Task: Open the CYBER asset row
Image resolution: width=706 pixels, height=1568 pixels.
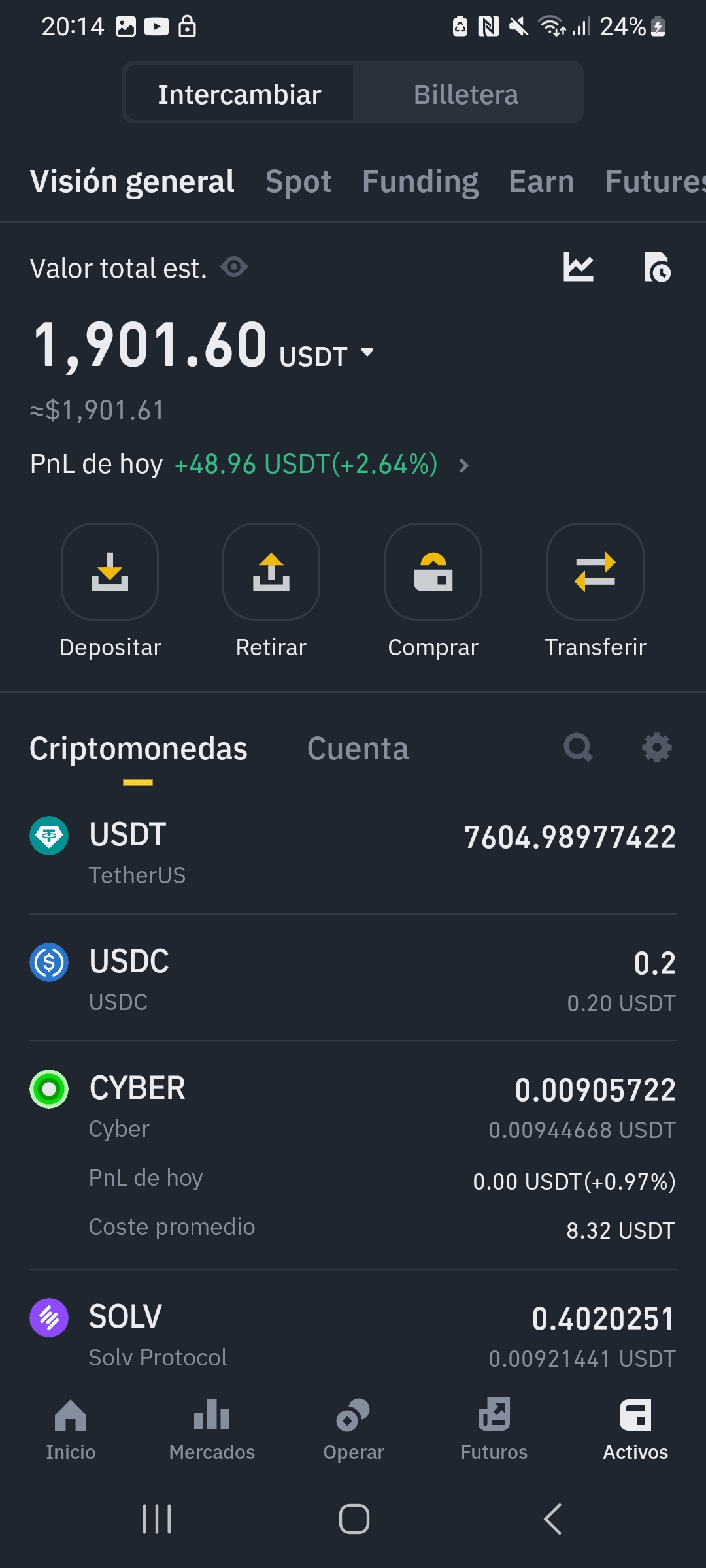Action: click(x=353, y=1107)
